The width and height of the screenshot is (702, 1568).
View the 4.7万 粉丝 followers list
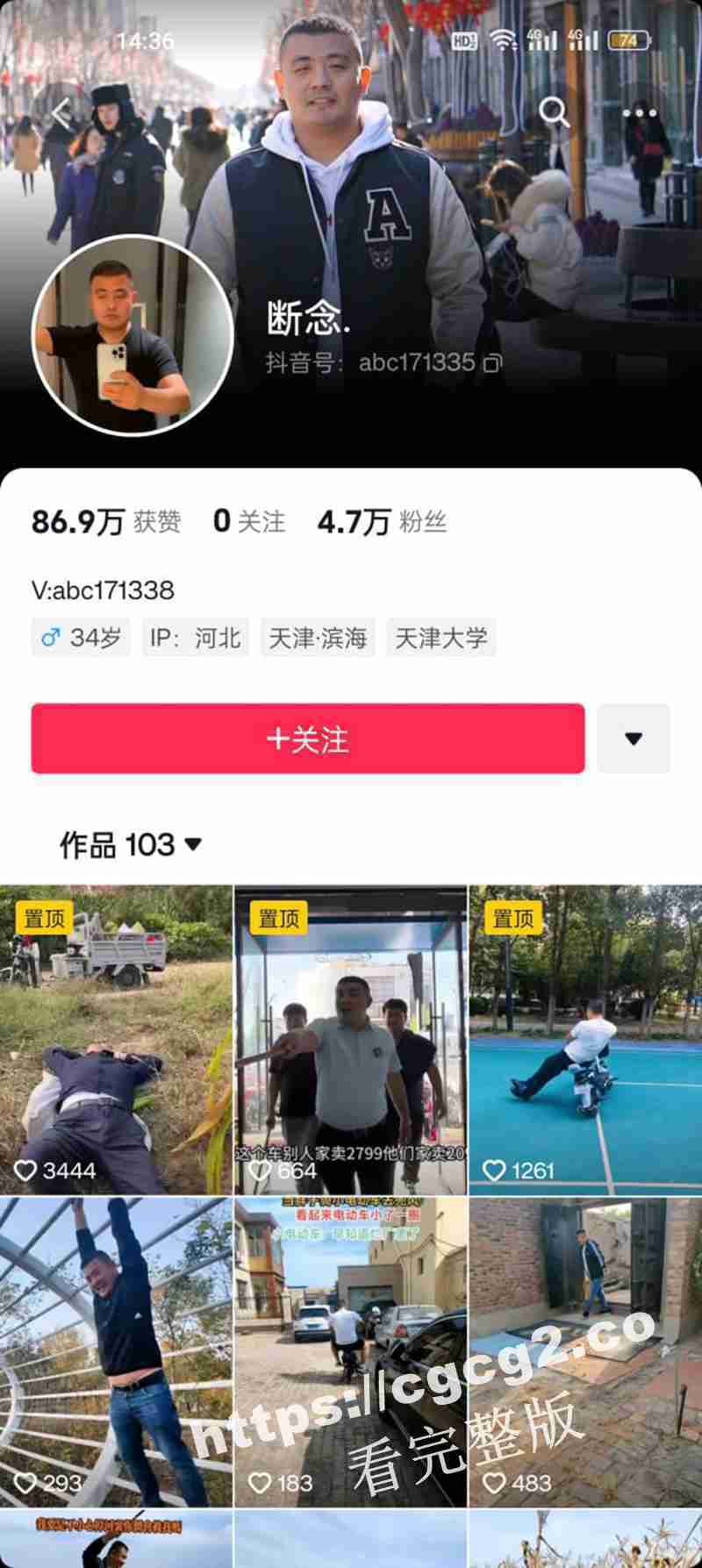(382, 522)
